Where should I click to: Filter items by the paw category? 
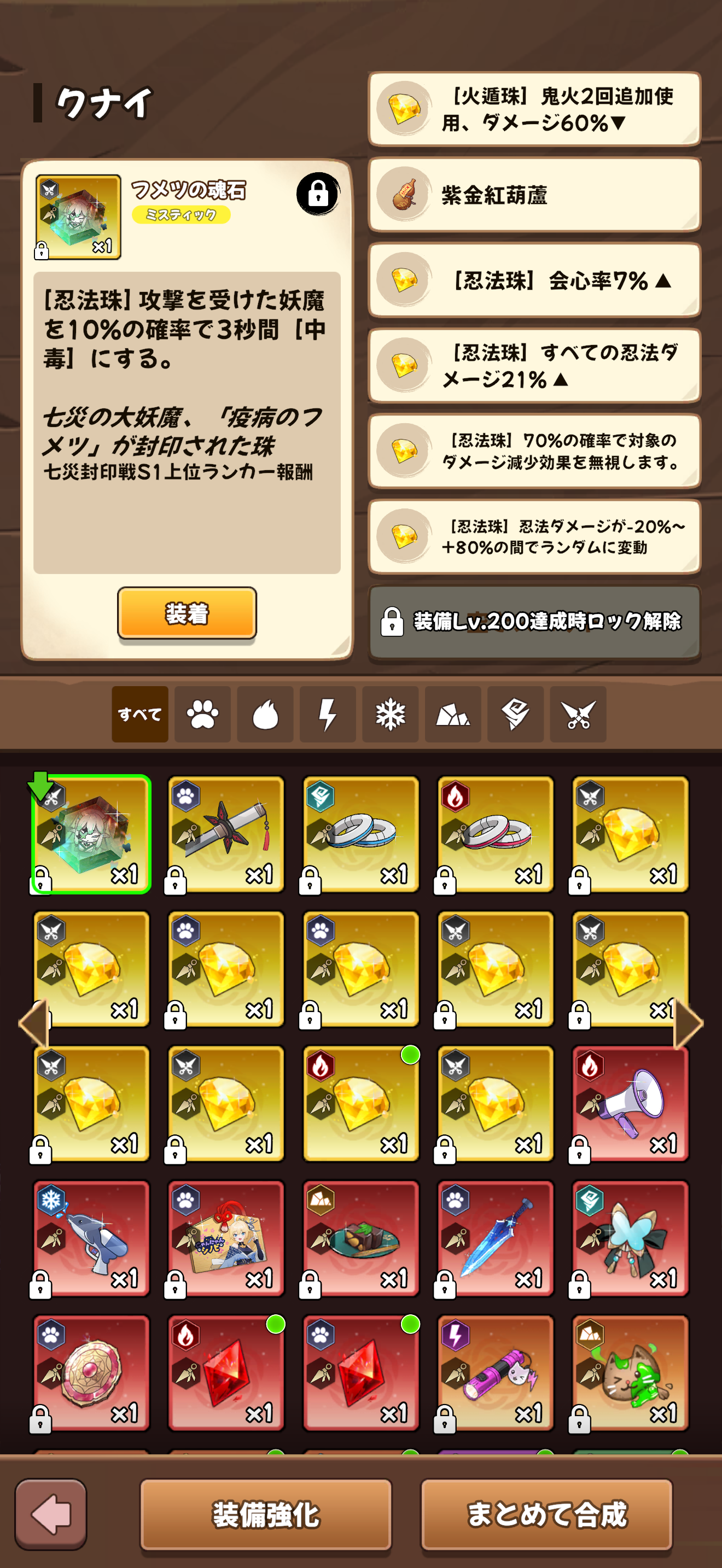(x=202, y=714)
